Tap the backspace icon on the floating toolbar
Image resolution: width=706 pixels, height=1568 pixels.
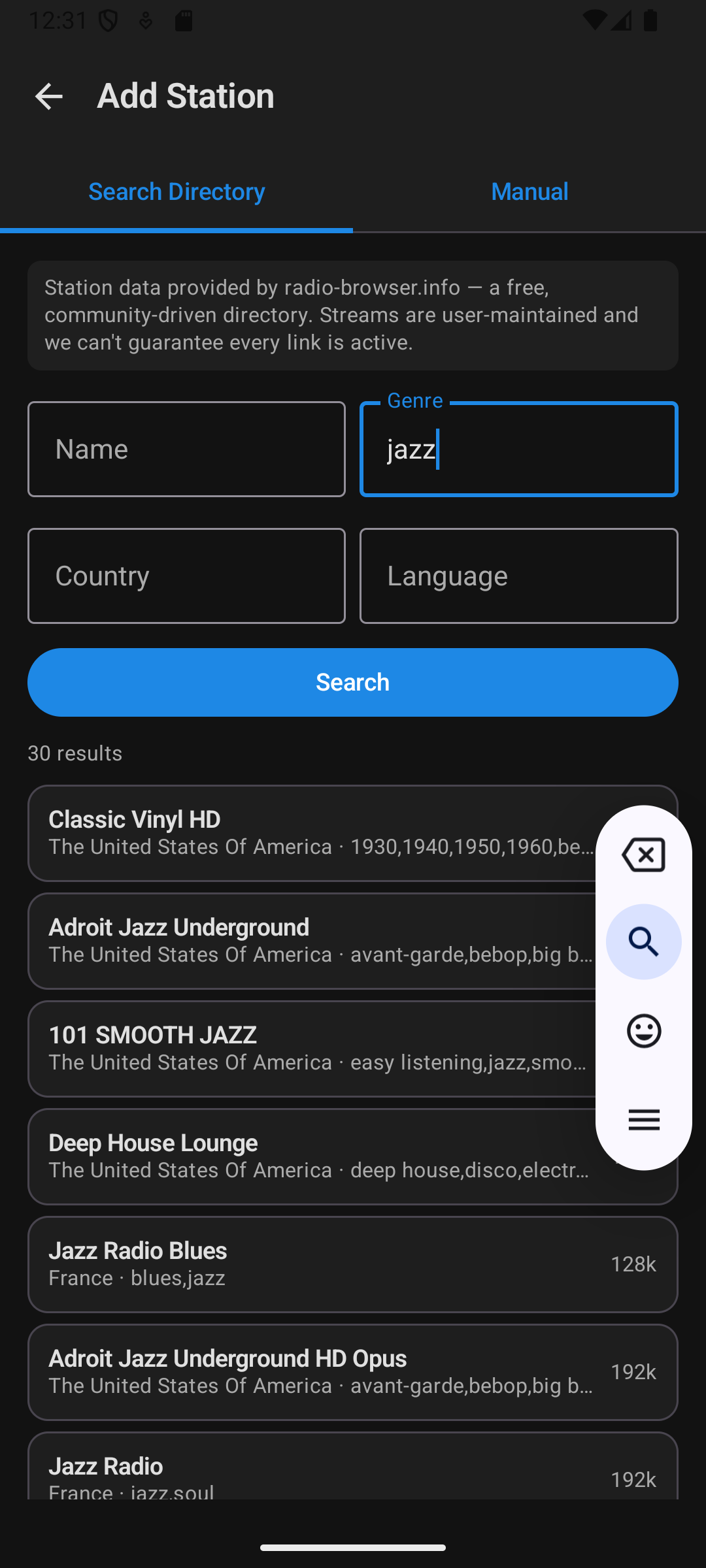(643, 855)
